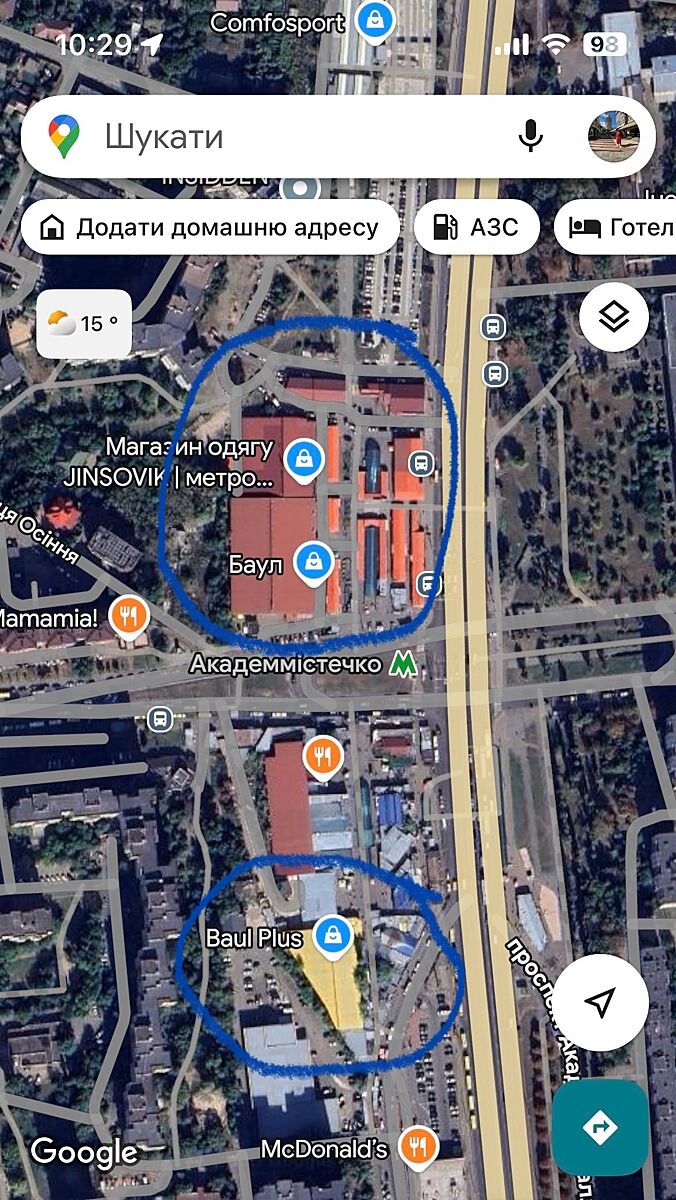This screenshot has width=676, height=1200.
Task: Open the Comfosport shop pin
Action: (x=374, y=20)
